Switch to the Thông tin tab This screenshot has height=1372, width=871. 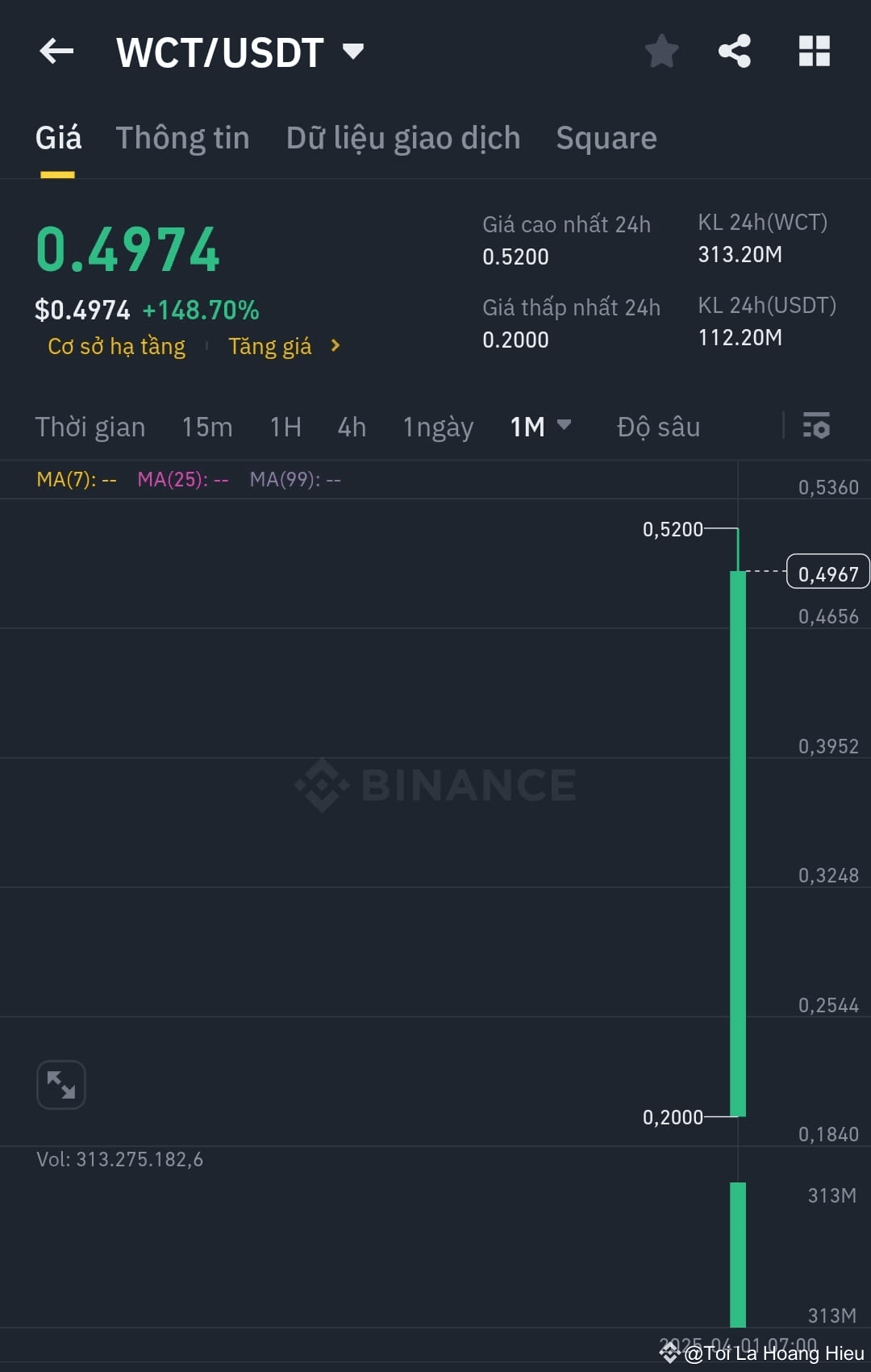coord(183,137)
